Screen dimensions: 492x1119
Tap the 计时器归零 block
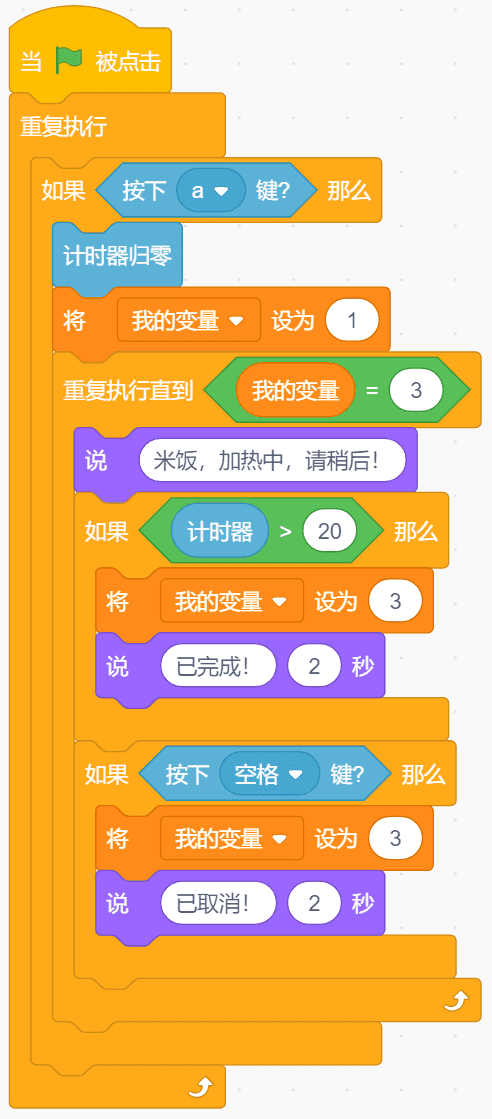pos(118,256)
